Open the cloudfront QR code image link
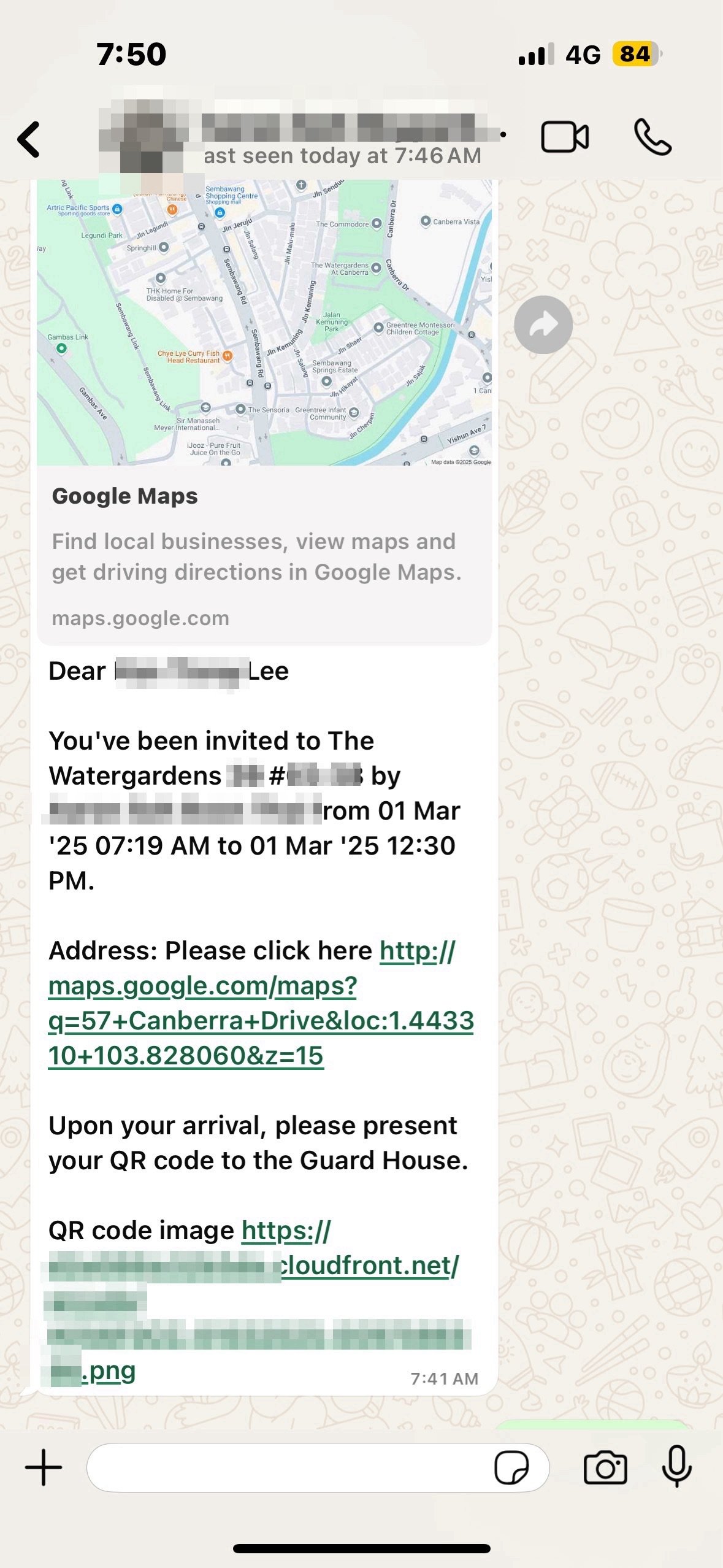Viewport: 723px width, 1568px height. point(368,1266)
